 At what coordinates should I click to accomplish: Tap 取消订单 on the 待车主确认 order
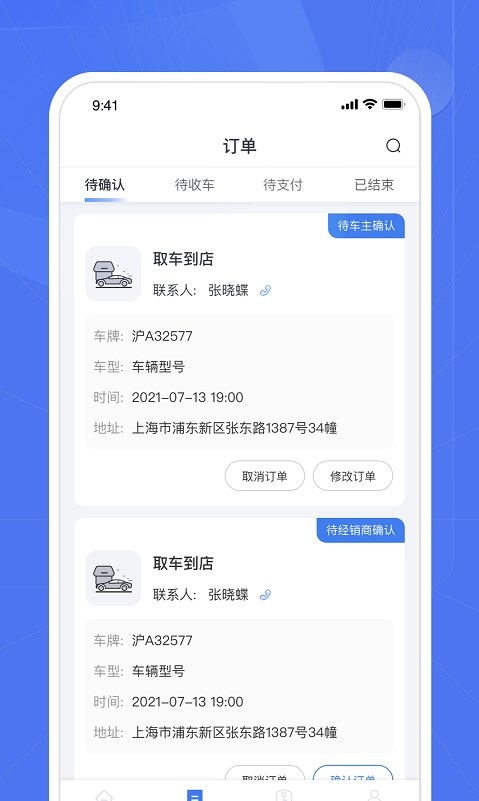[x=265, y=476]
